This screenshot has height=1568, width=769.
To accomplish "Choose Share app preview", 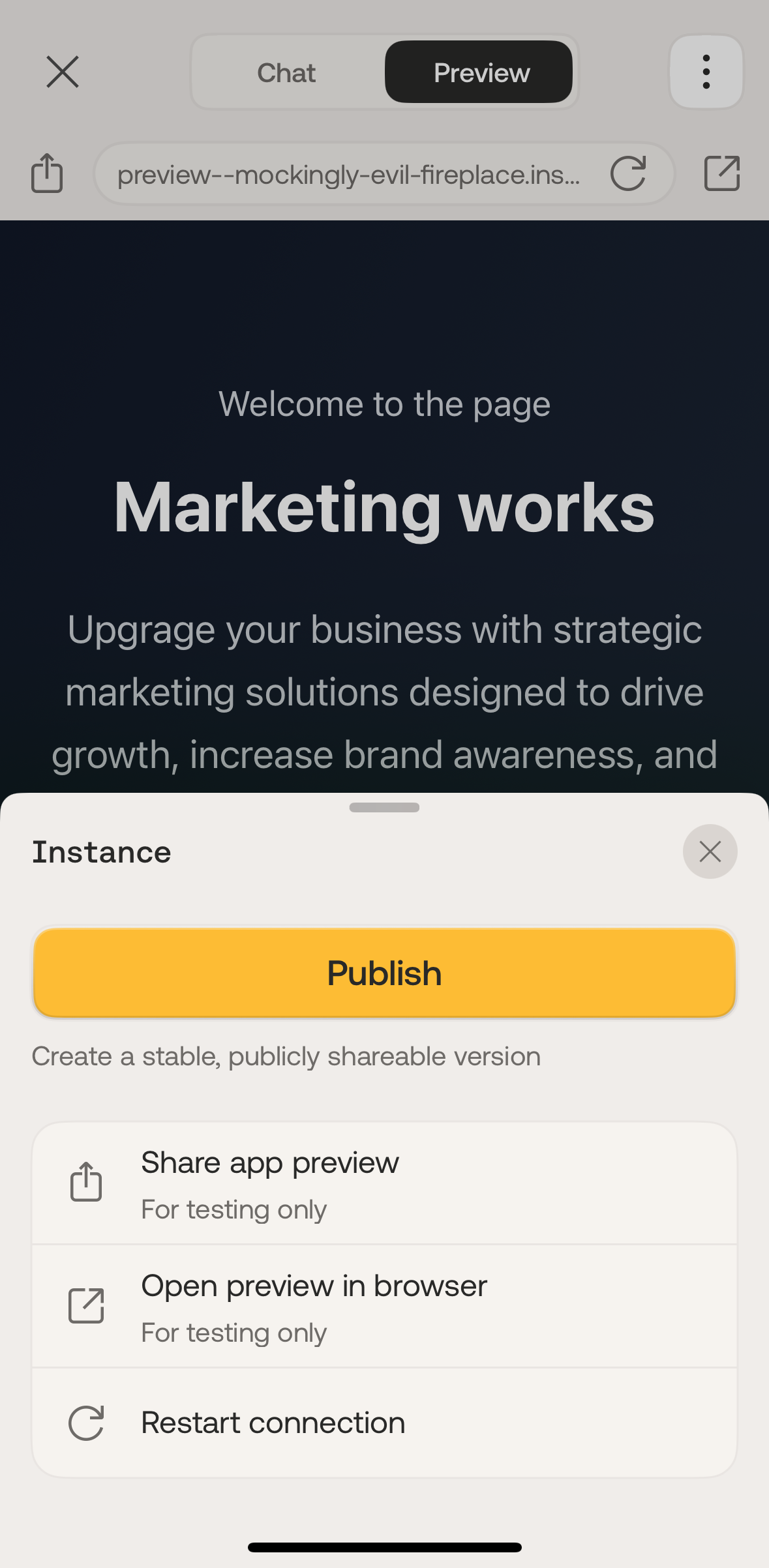I will [x=384, y=1183].
